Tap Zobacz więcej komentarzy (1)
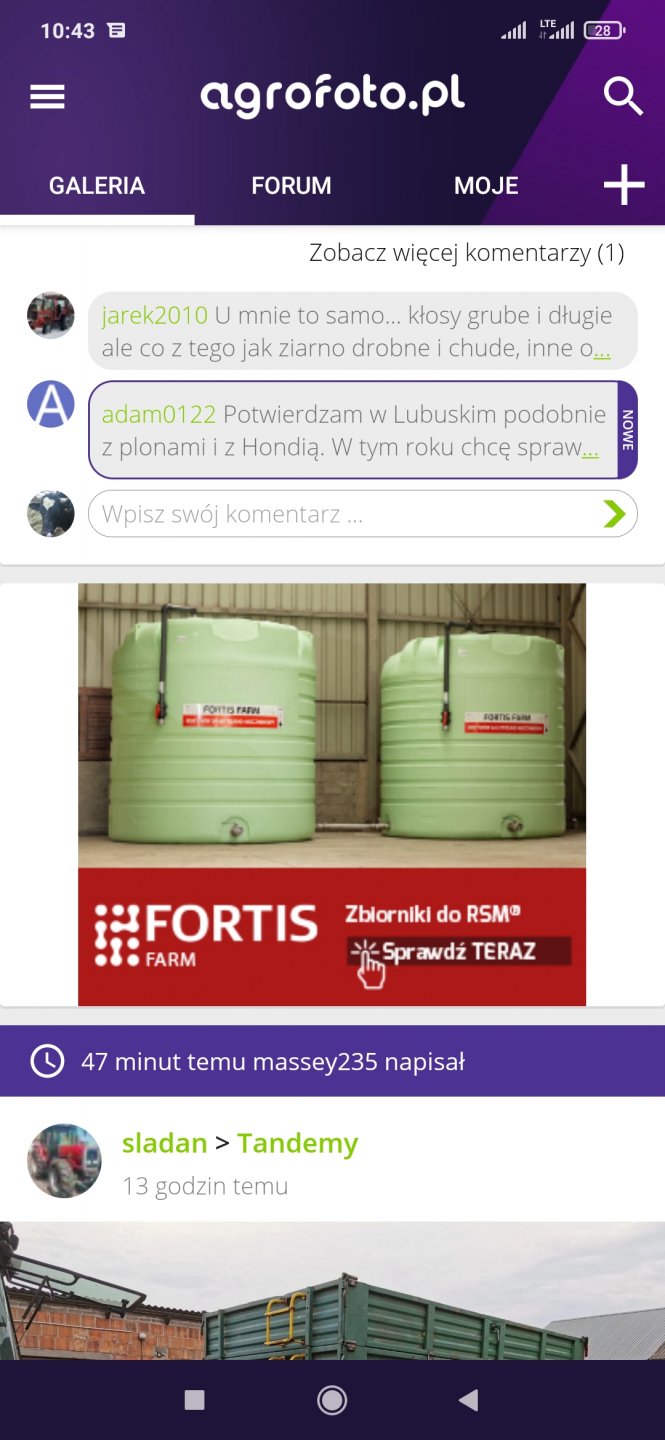Screen dimensions: 665x1440 tap(466, 253)
